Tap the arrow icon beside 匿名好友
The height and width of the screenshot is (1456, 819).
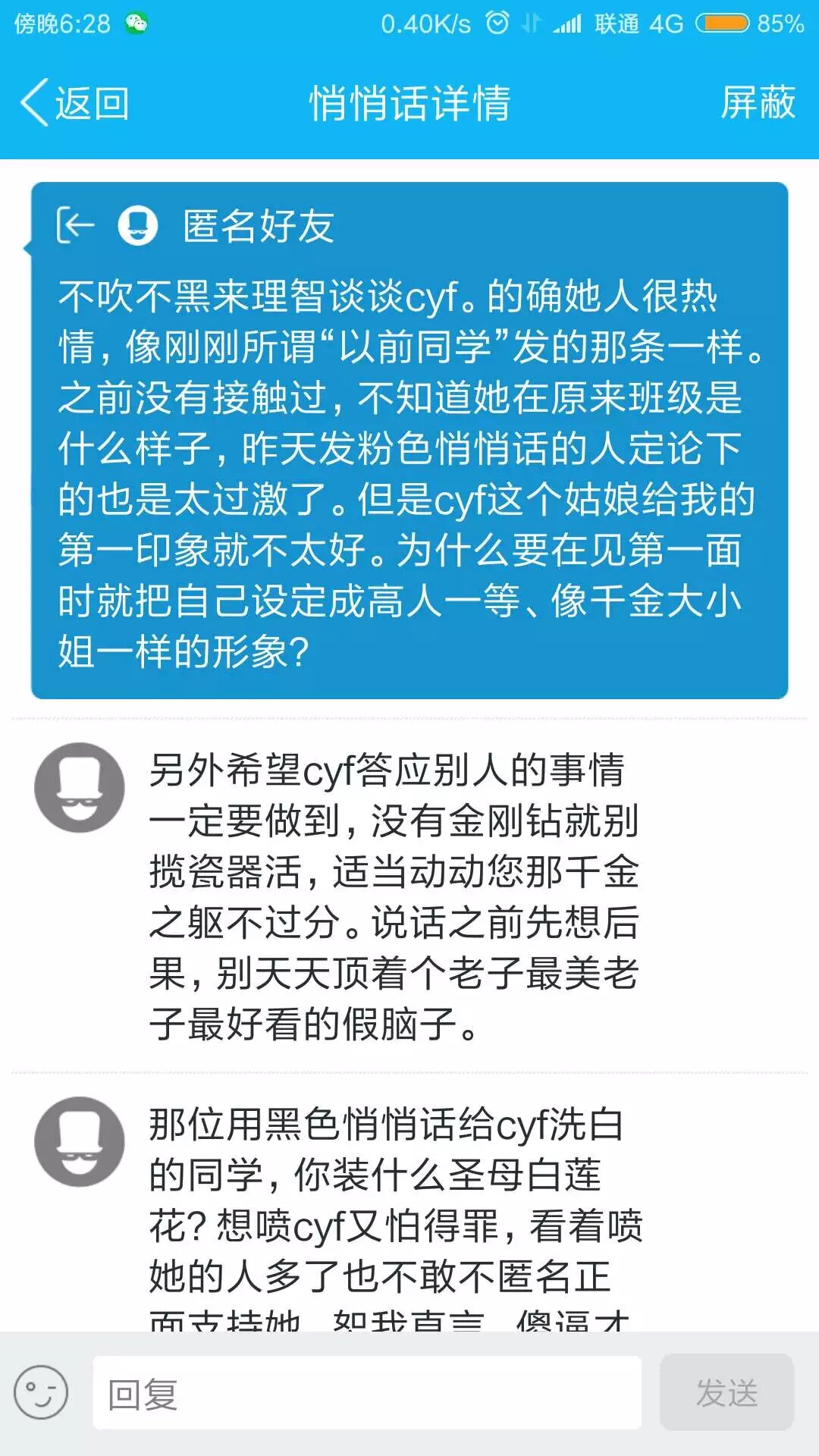(76, 225)
